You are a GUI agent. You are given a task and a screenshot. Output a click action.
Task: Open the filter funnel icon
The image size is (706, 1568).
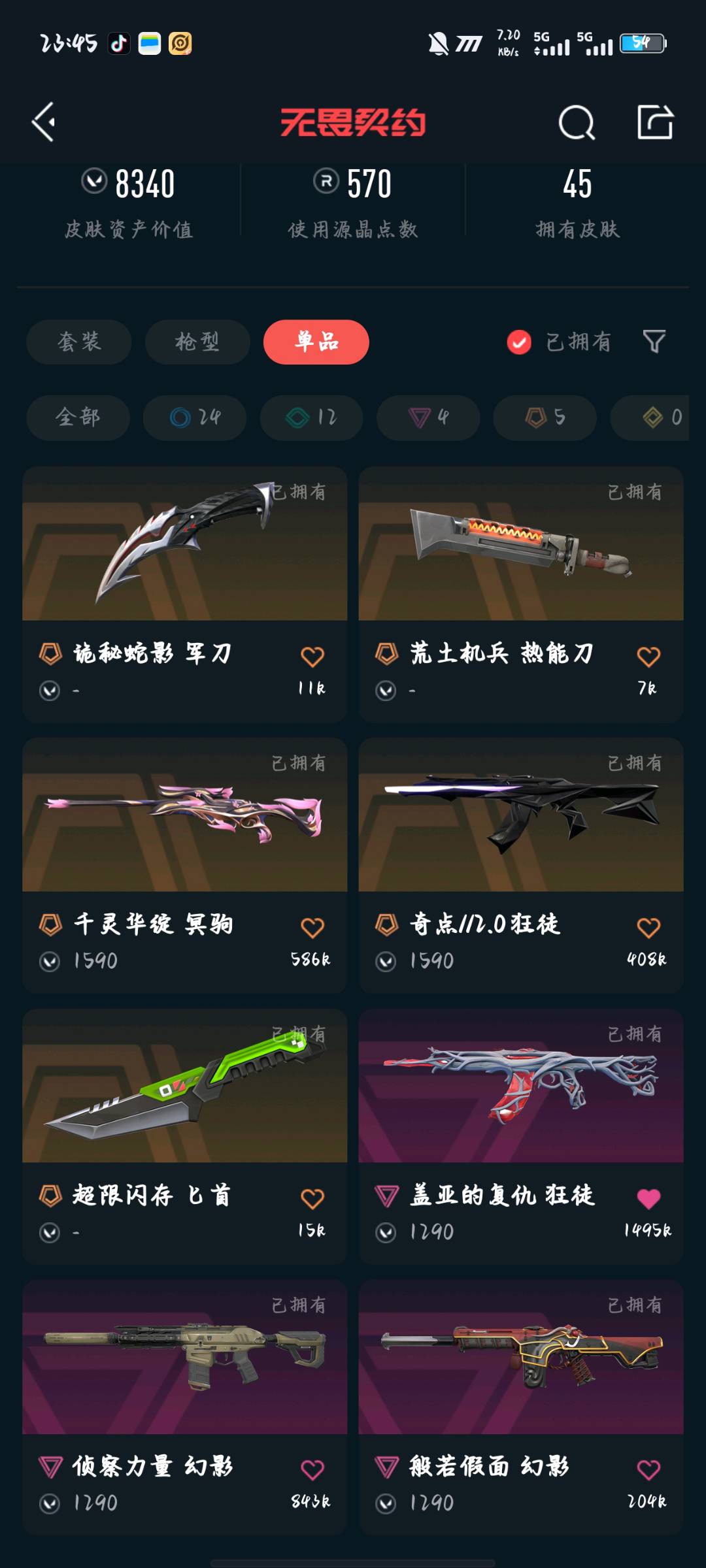654,342
